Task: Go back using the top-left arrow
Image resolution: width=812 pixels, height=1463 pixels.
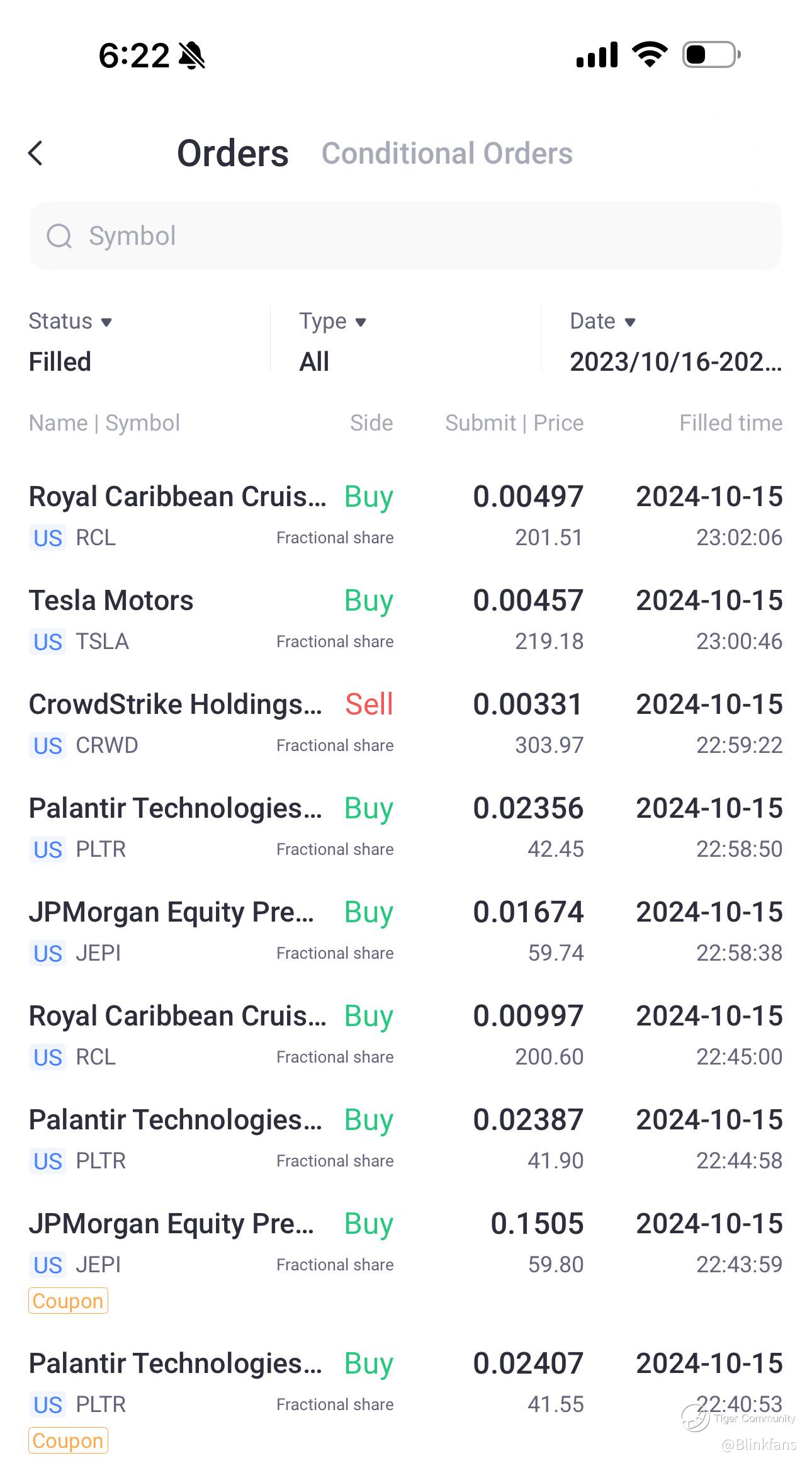Action: point(36,153)
